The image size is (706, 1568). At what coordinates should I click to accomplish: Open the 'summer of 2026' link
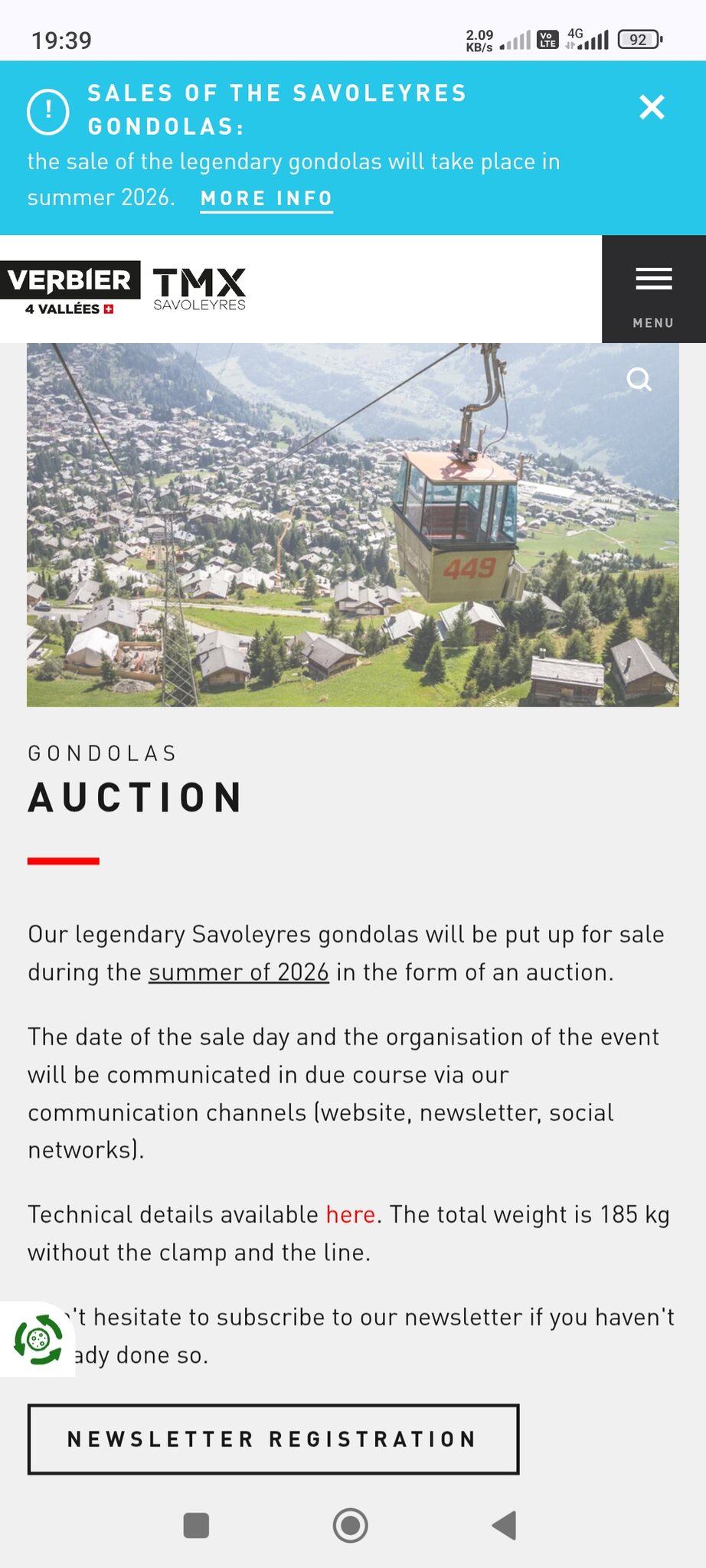239,972
